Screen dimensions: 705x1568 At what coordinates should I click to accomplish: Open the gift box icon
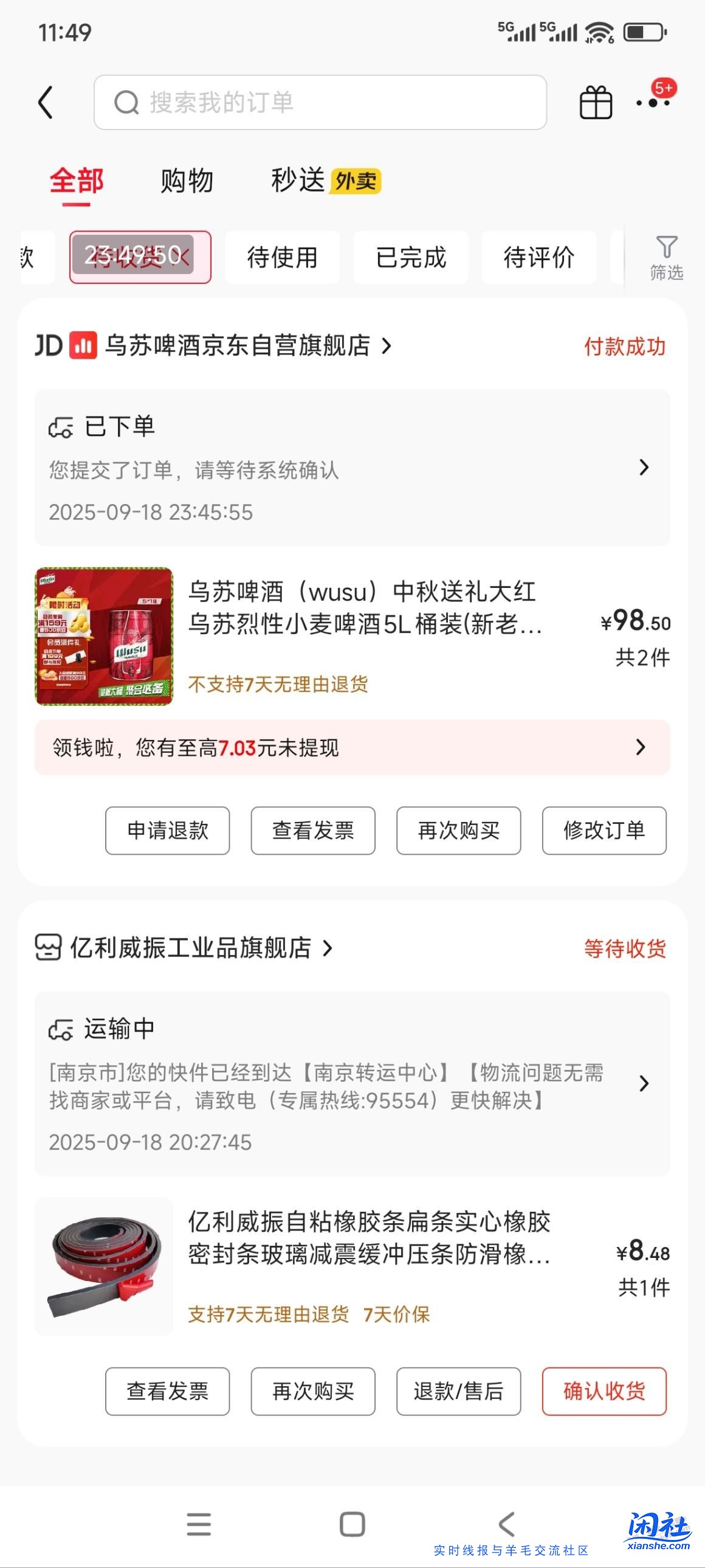(595, 102)
